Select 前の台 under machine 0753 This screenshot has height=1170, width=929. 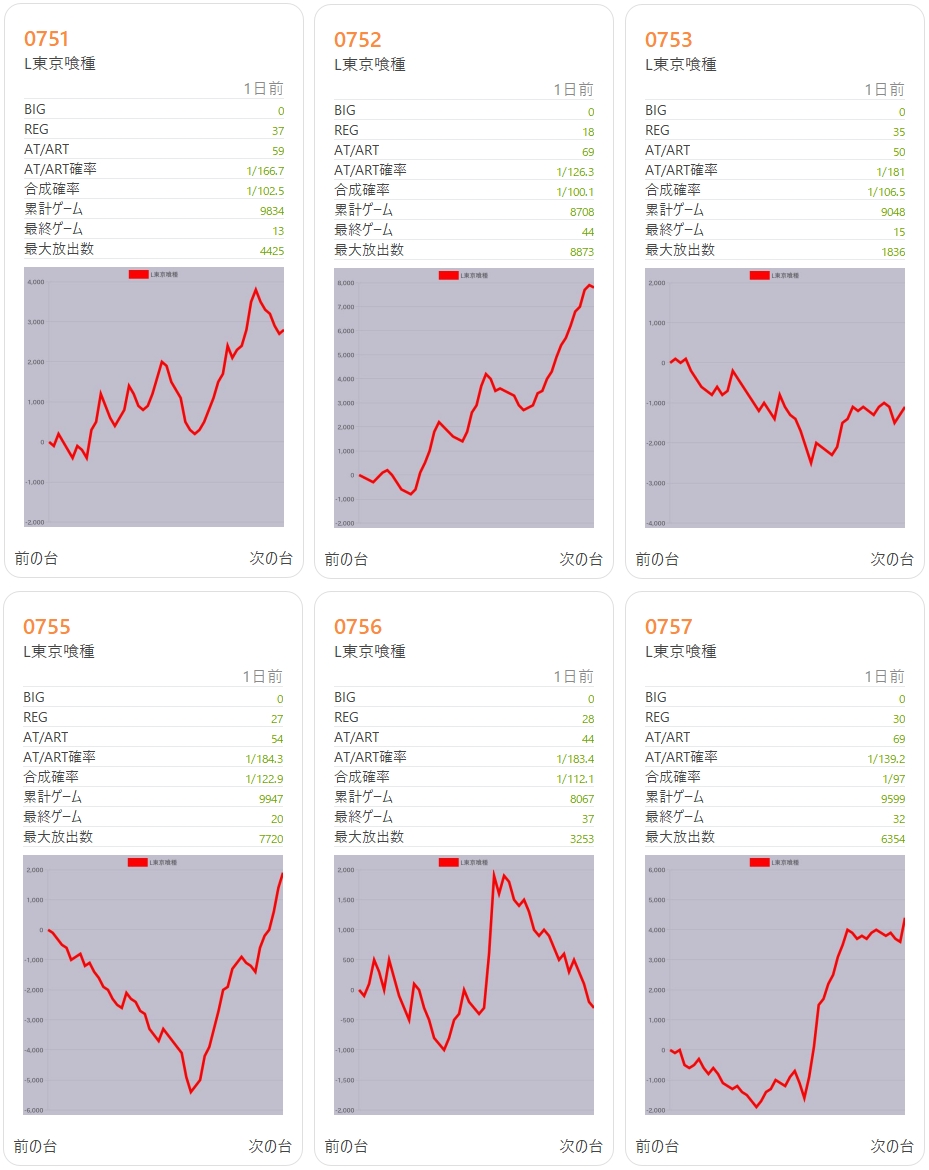tap(657, 559)
